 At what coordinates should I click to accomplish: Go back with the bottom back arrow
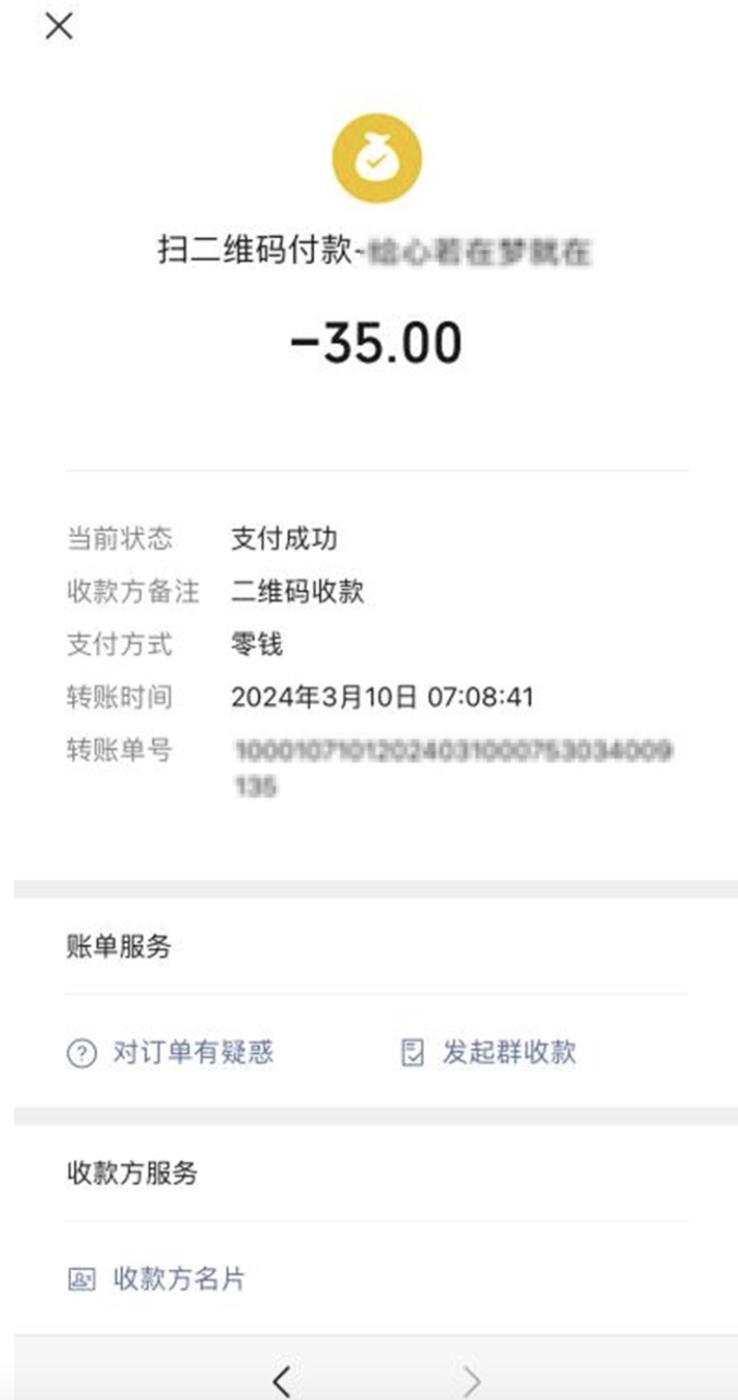[x=282, y=1380]
